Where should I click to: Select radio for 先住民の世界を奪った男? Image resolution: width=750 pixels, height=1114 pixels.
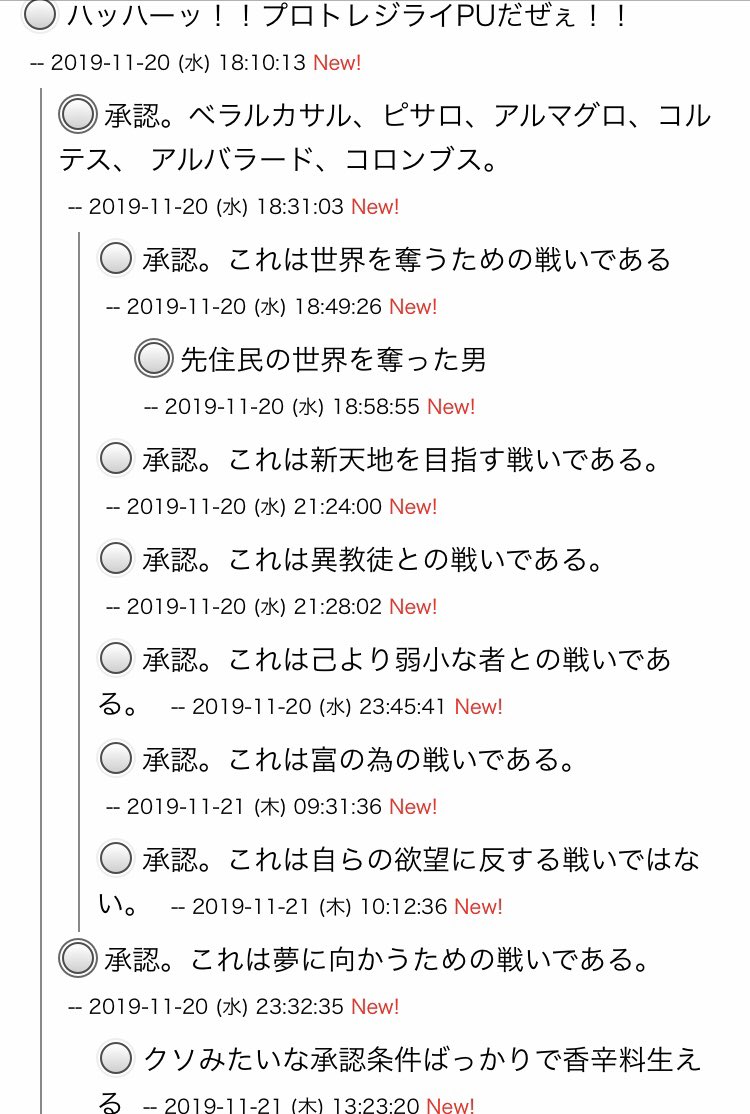[x=154, y=359]
